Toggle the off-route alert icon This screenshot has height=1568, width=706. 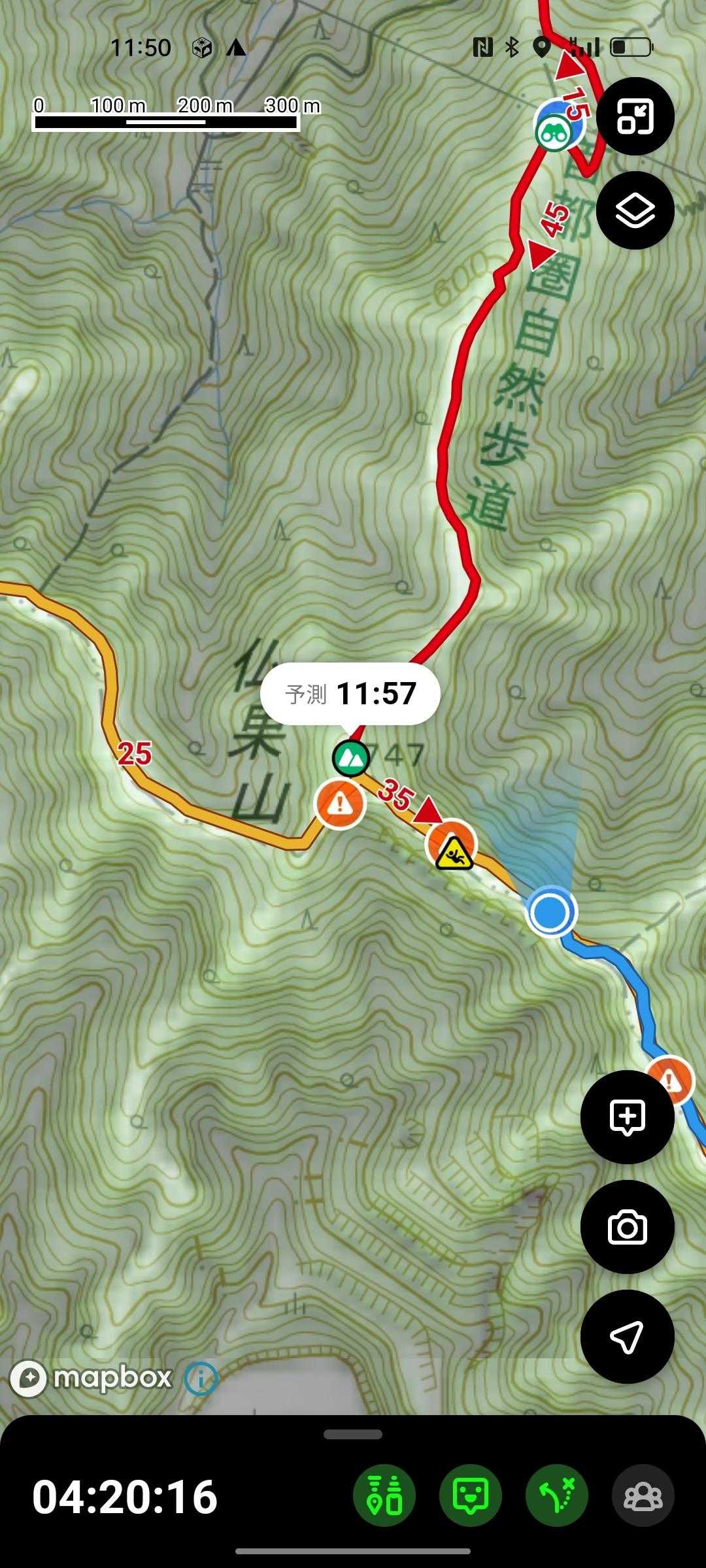pos(557,1495)
